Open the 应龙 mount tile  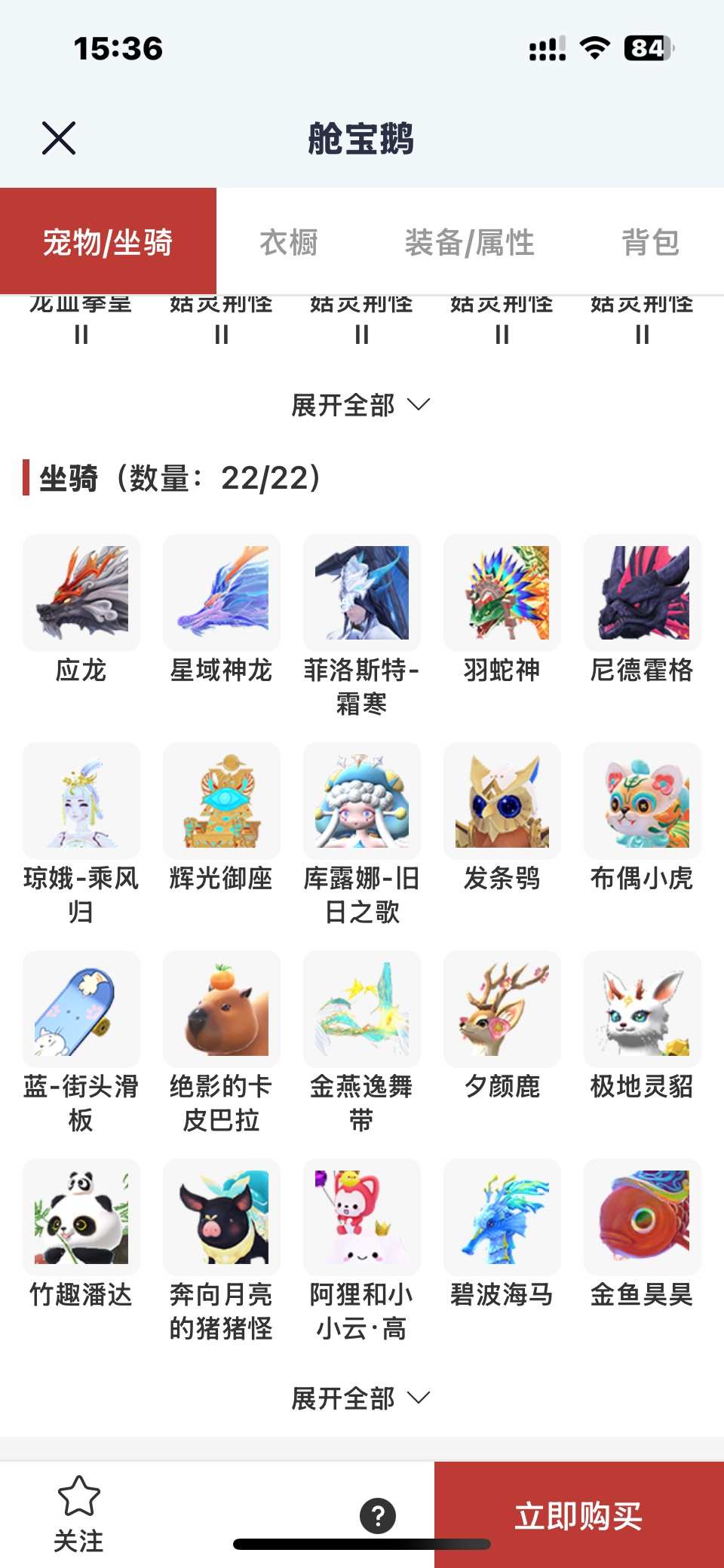pos(81,593)
